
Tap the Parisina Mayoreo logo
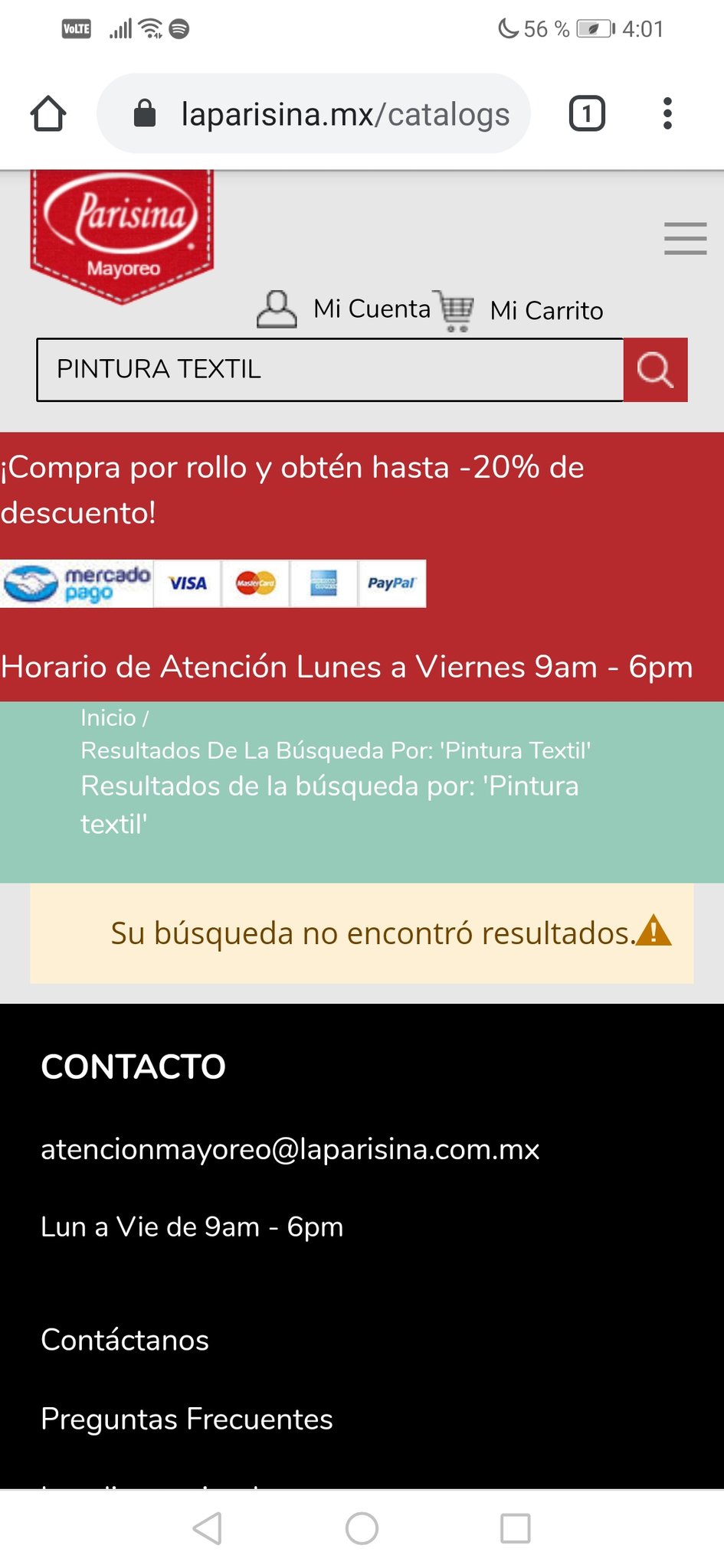122,237
